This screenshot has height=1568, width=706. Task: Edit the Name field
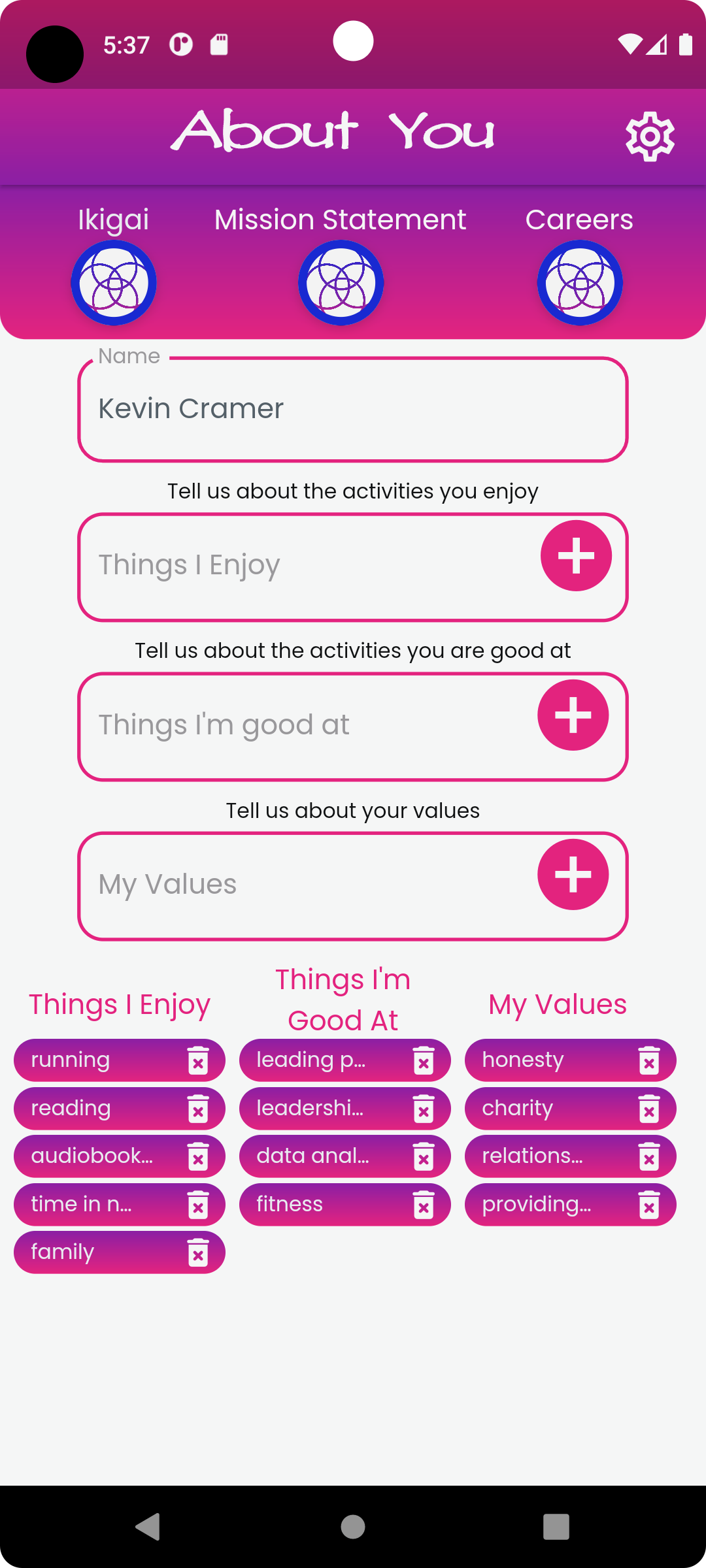[x=353, y=410]
